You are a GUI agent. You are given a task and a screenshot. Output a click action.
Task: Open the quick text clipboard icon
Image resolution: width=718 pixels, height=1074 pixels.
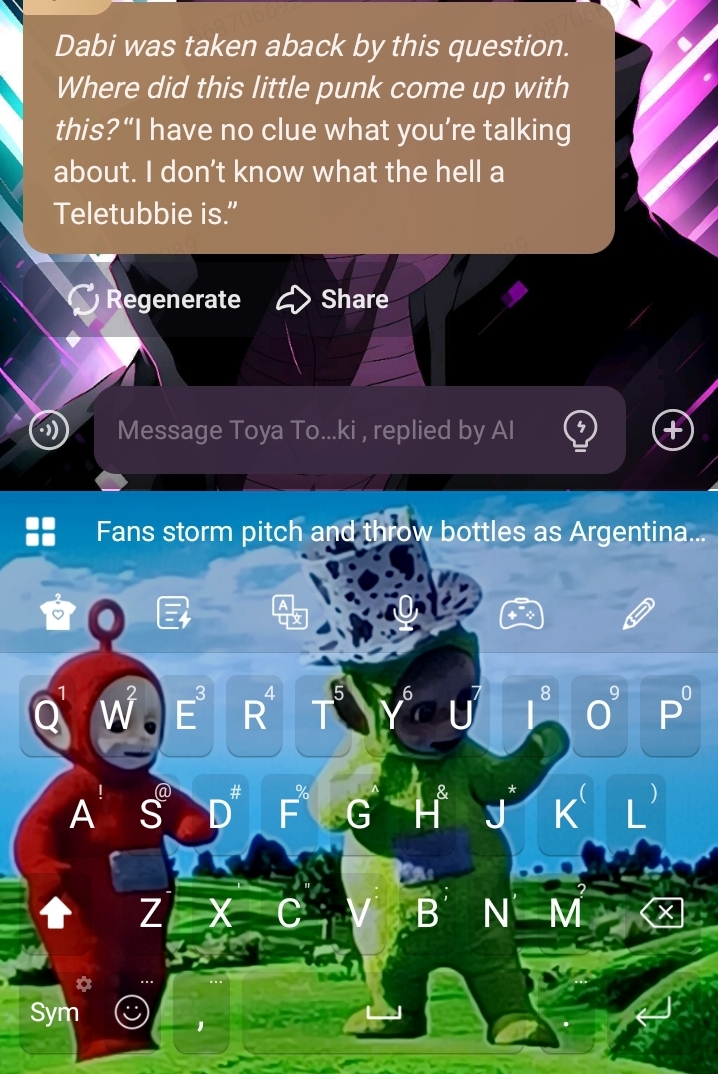pyautogui.click(x=174, y=612)
